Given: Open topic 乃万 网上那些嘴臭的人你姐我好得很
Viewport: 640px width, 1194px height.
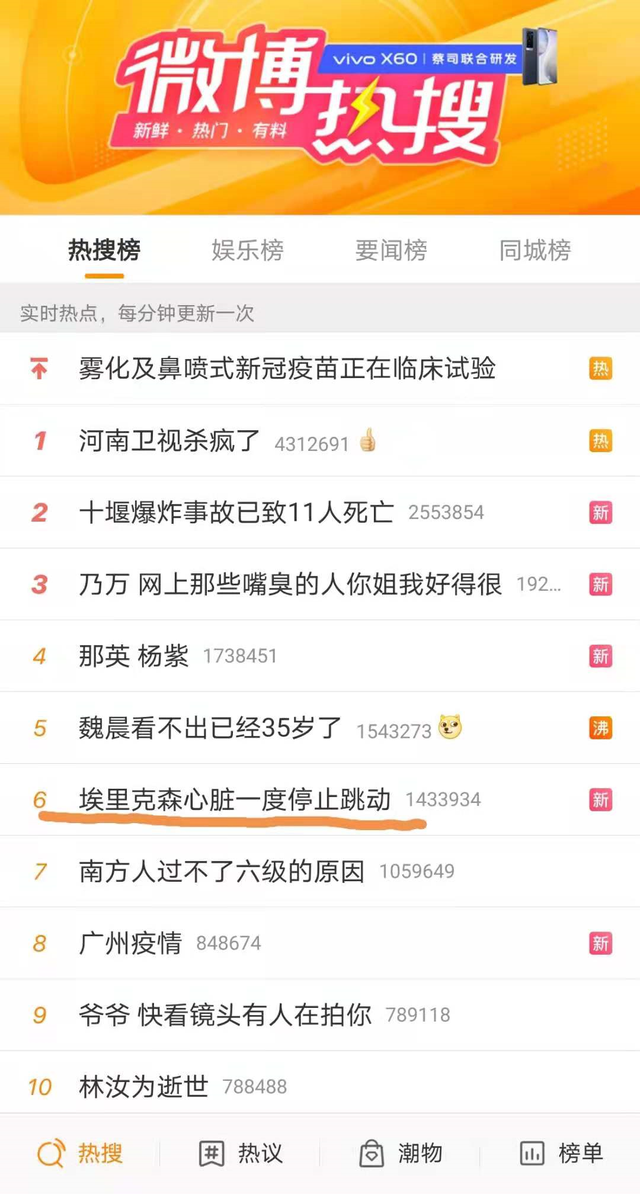Looking at the screenshot, I should click(x=290, y=584).
